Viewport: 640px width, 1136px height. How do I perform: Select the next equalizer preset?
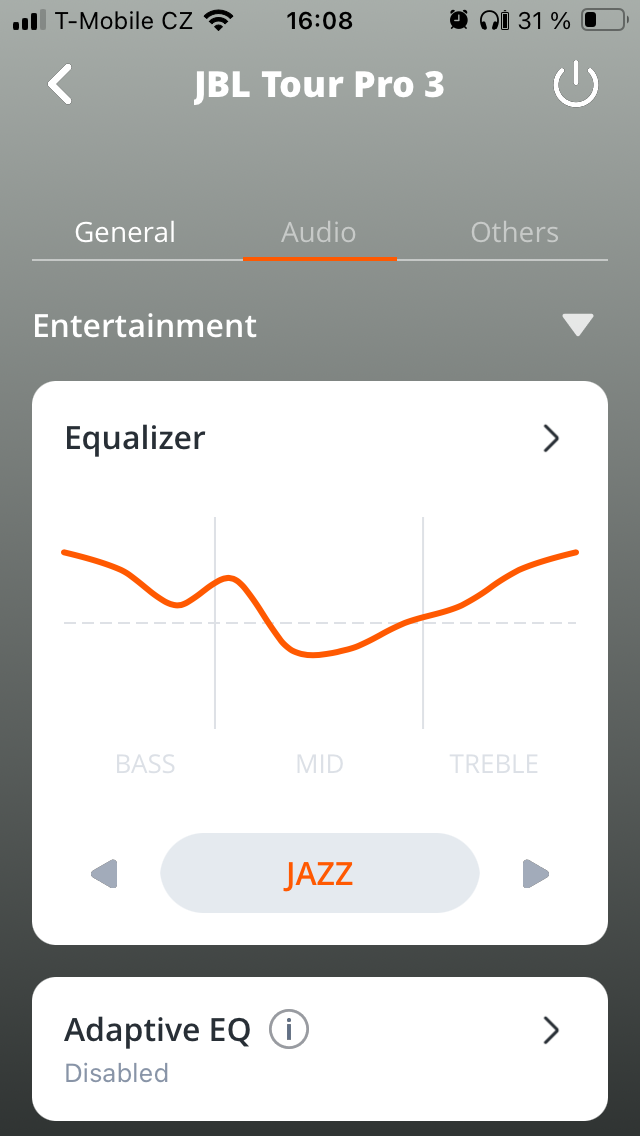[536, 875]
